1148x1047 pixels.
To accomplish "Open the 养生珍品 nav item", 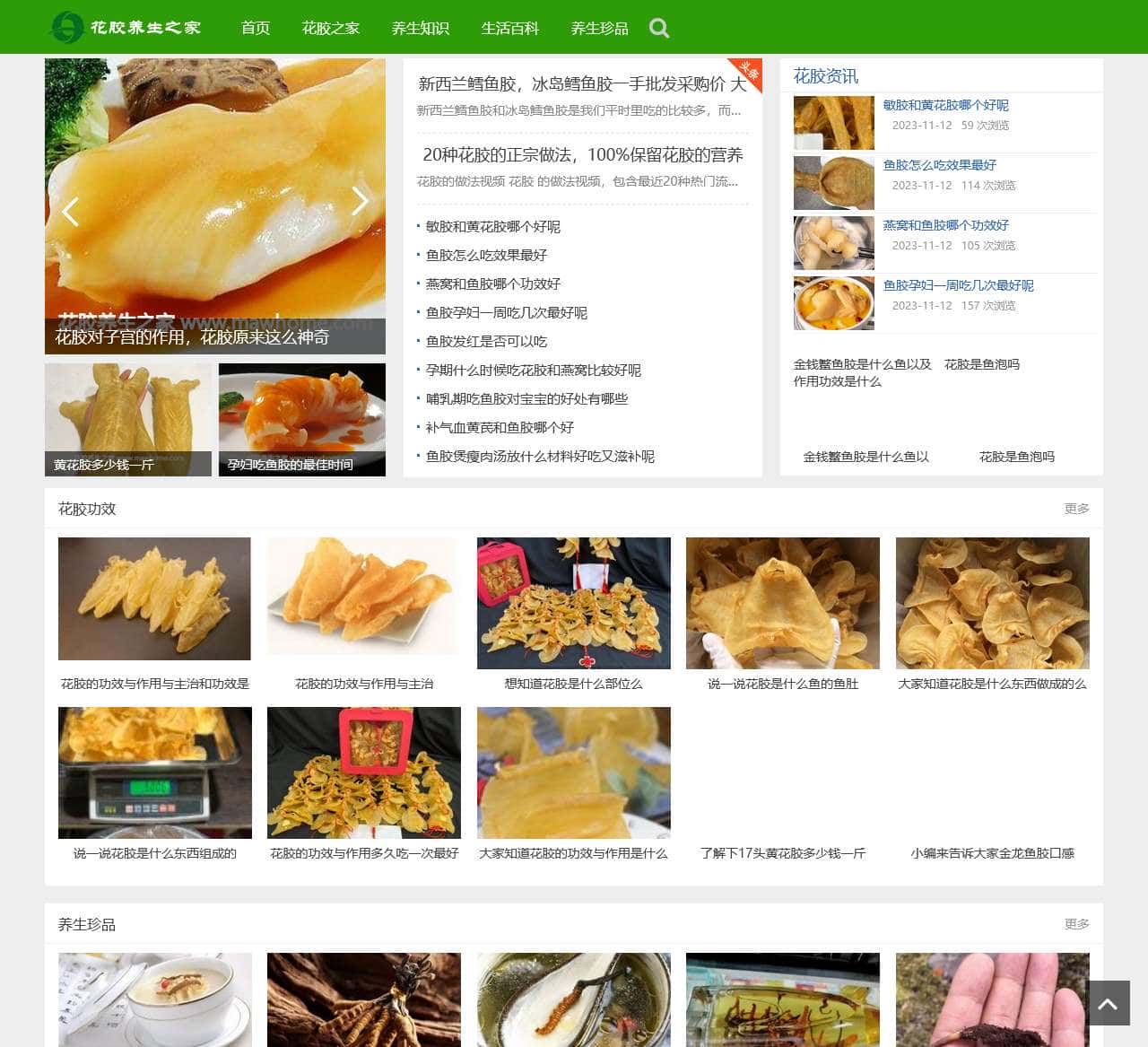I will [x=599, y=29].
